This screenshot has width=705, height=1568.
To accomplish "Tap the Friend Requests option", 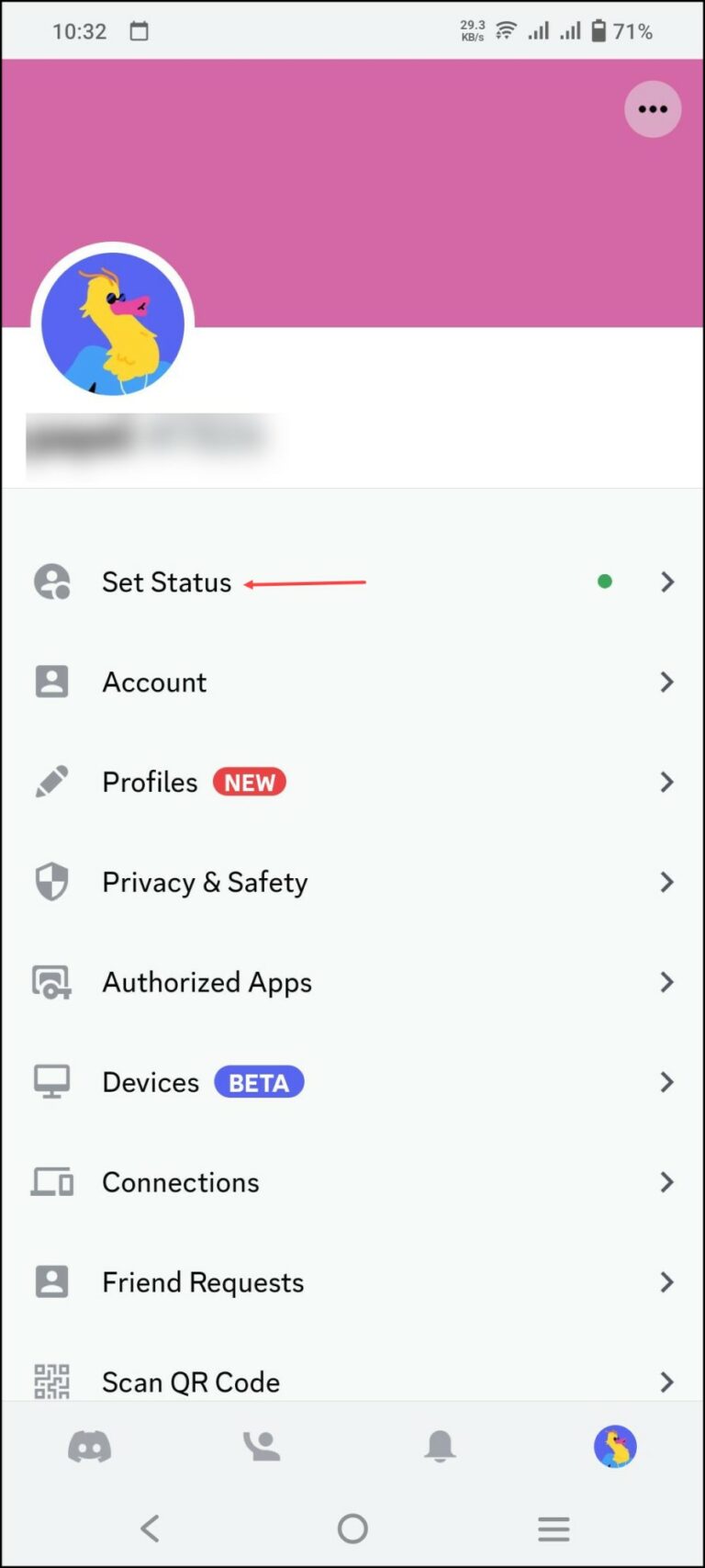I will pos(202,1282).
